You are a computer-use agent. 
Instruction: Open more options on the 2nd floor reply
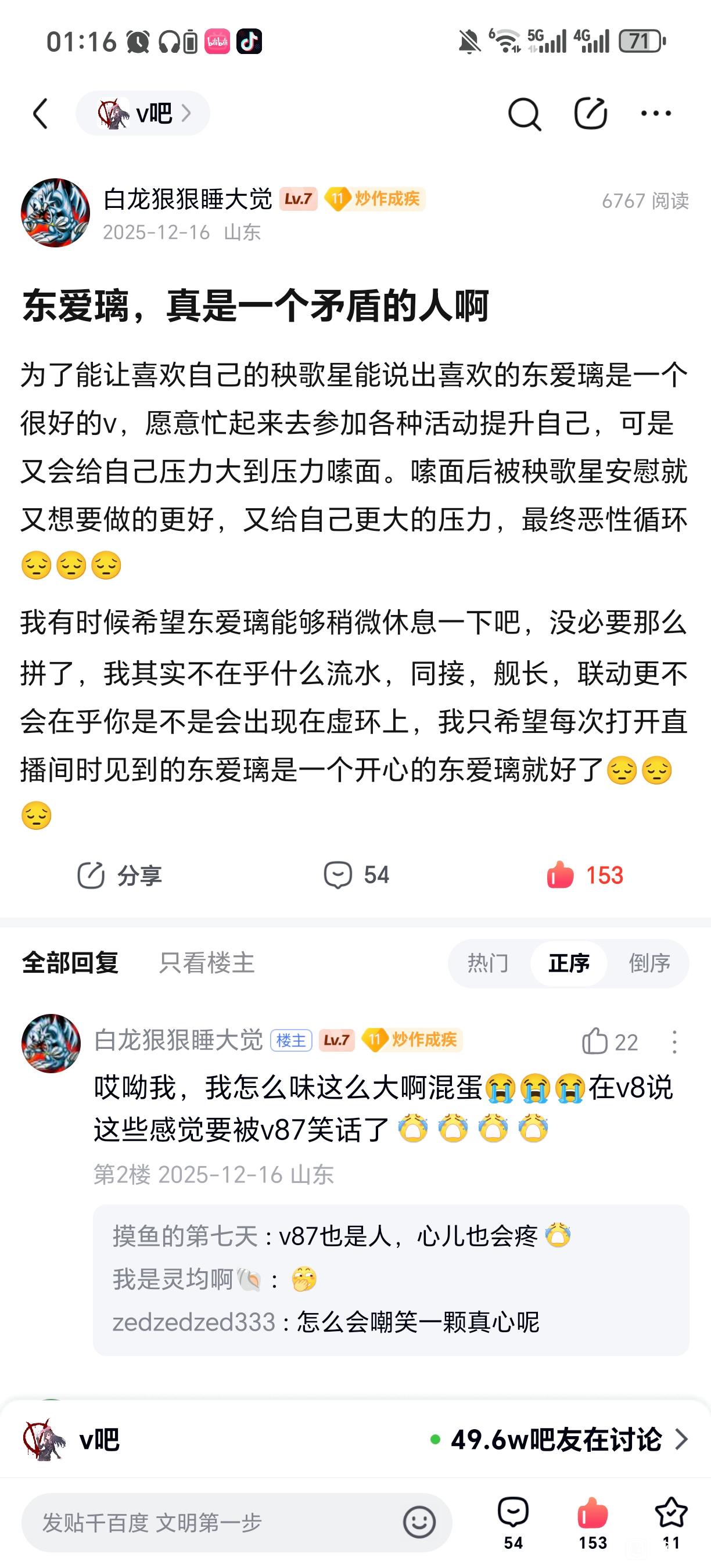pyautogui.click(x=674, y=1042)
